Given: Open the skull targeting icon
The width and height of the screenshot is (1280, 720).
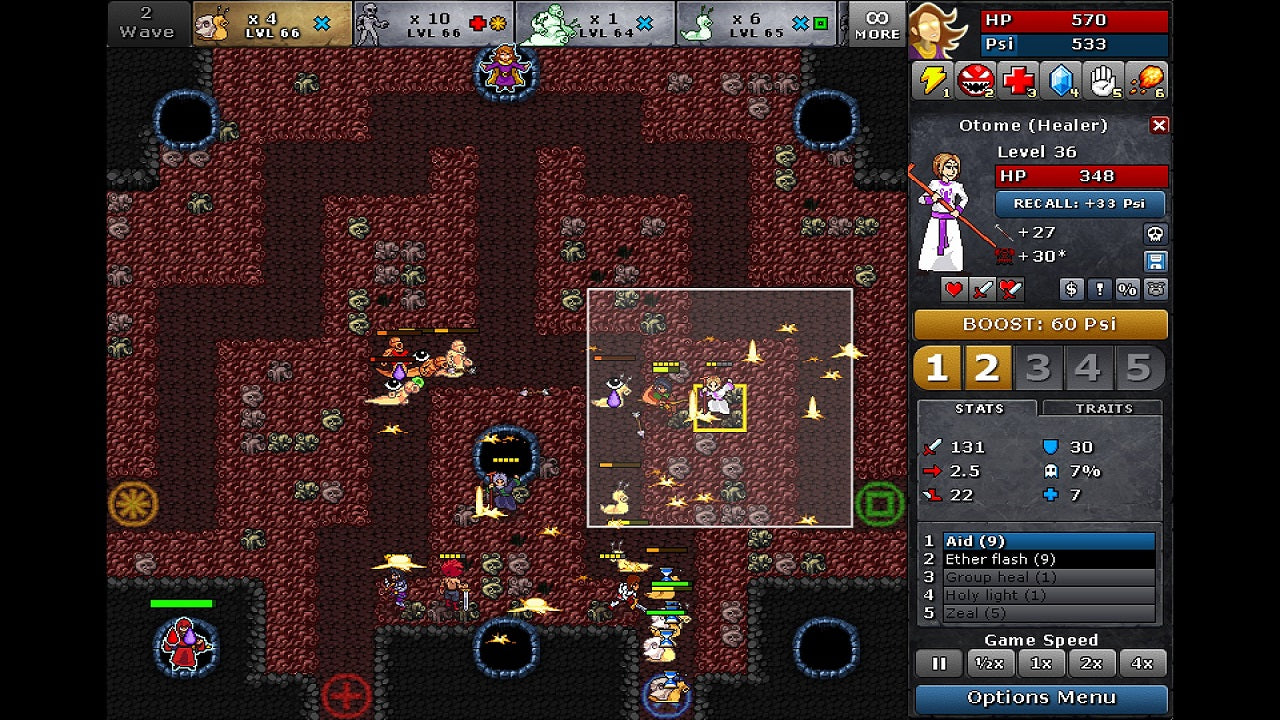Looking at the screenshot, I should [x=1155, y=234].
